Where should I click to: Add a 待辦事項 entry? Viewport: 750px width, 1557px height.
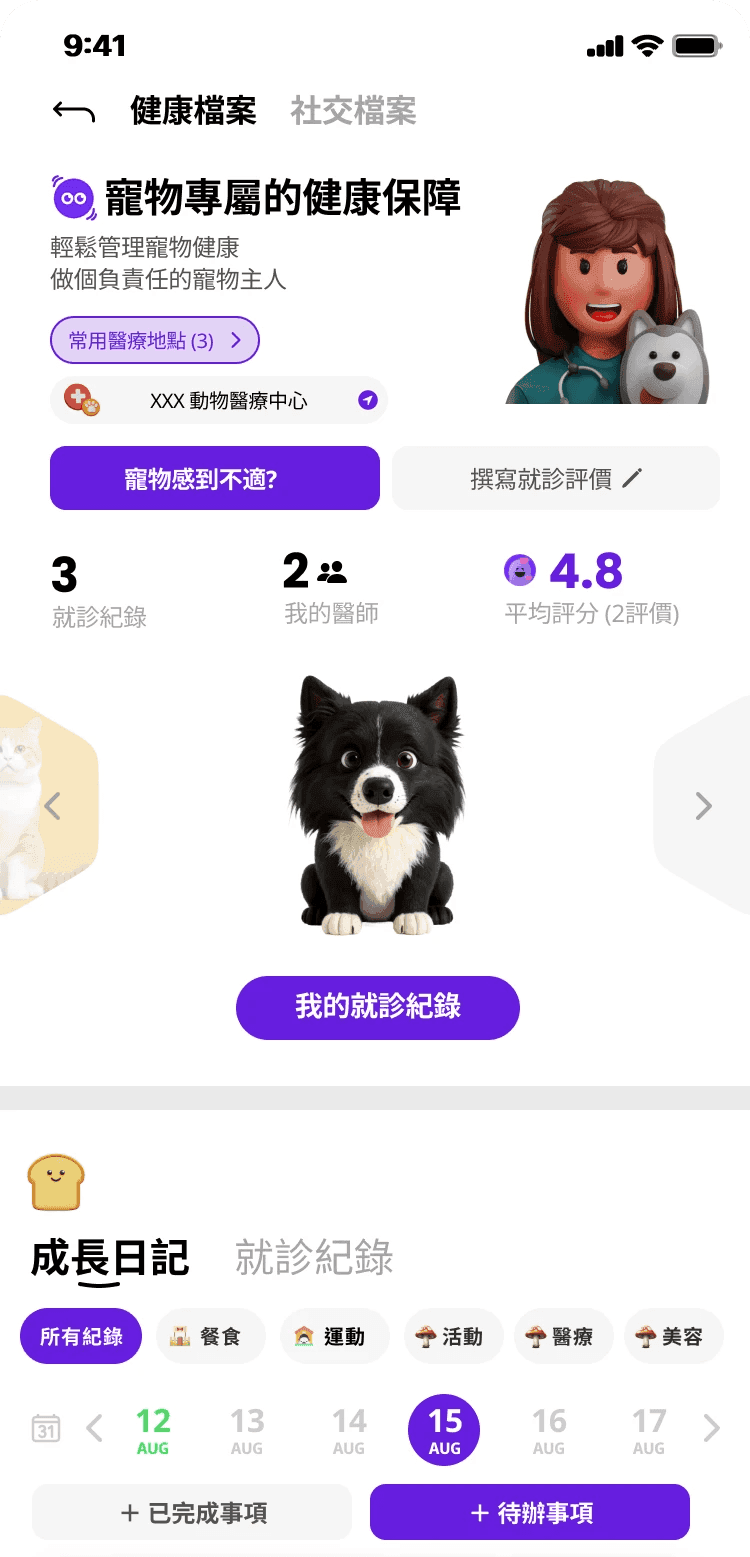click(530, 1512)
